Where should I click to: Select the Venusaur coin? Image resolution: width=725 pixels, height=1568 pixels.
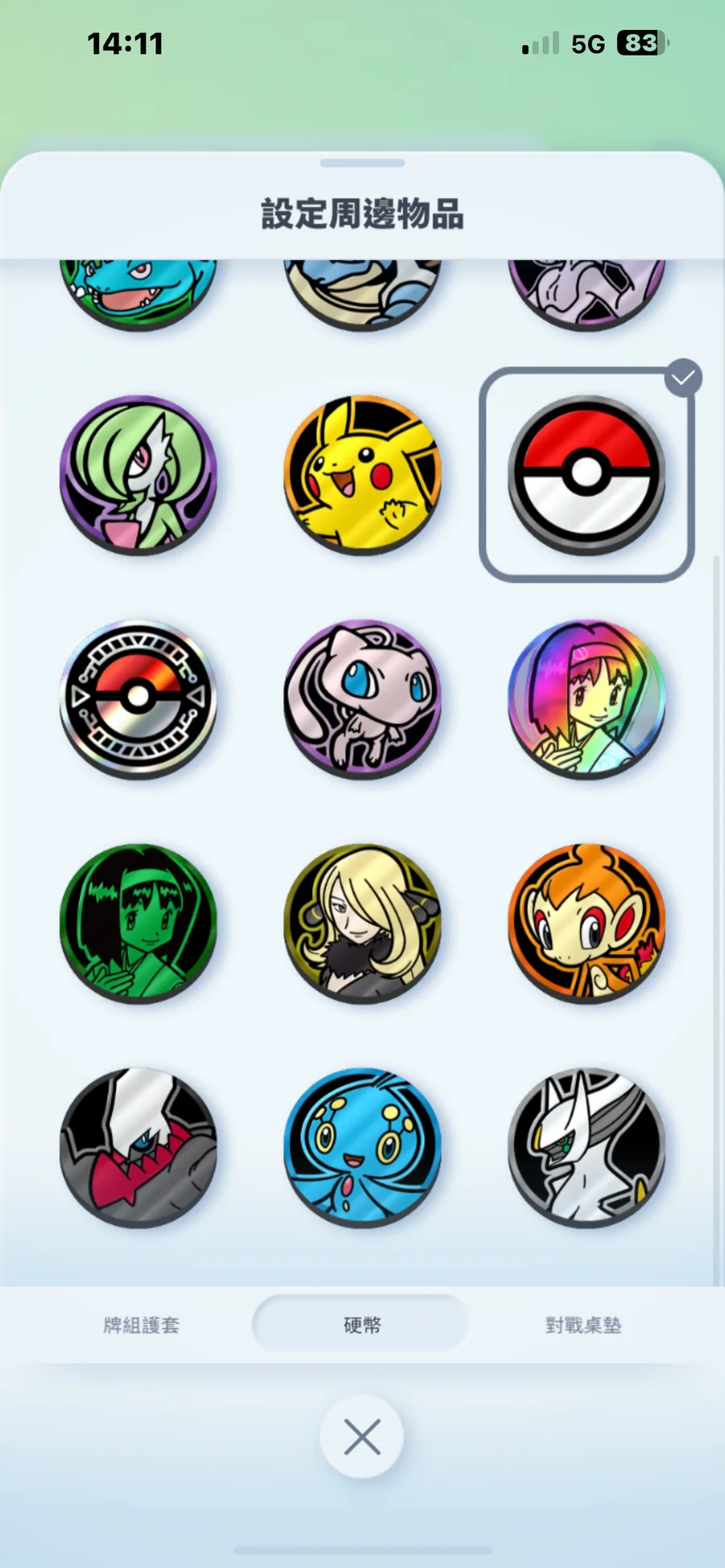(139, 292)
